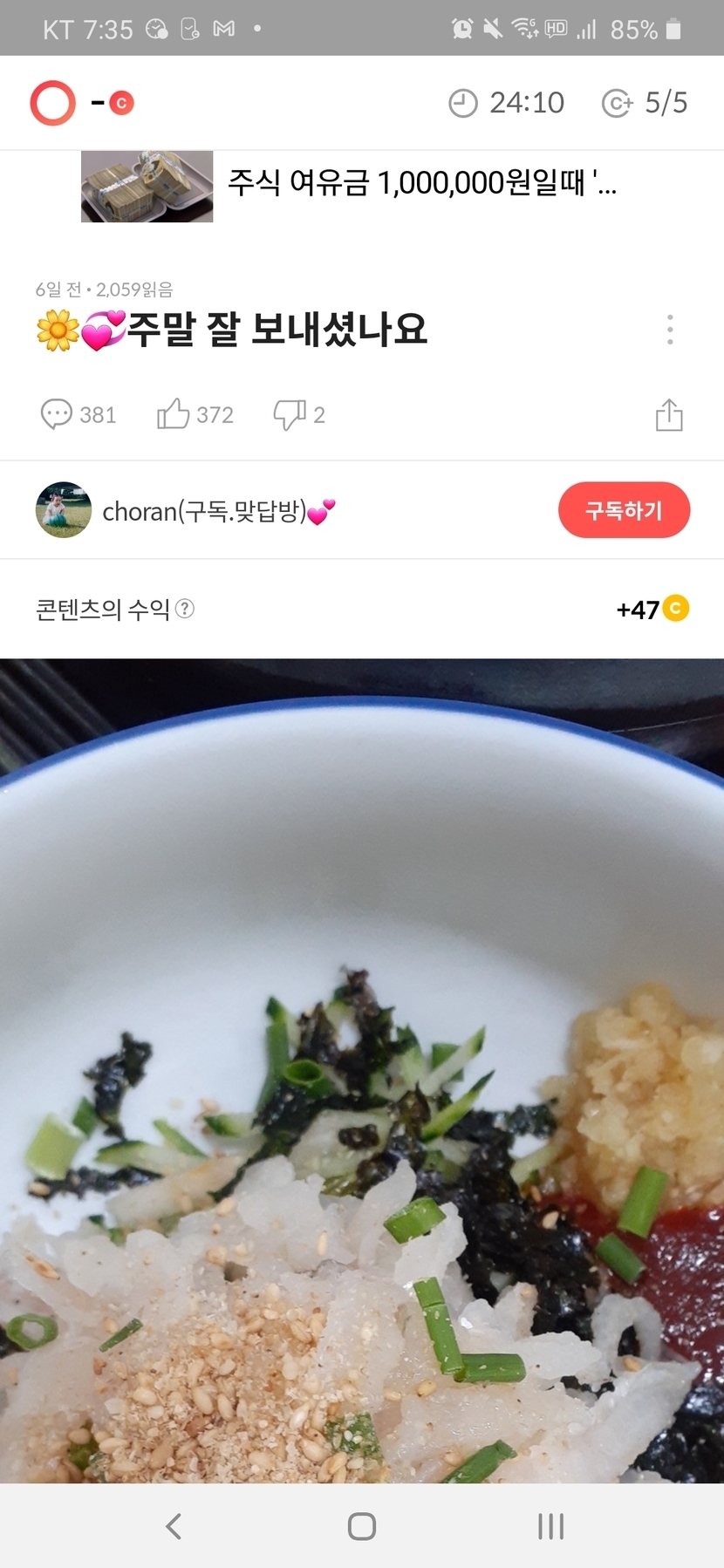Image resolution: width=724 pixels, height=1568 pixels.
Task: Dislike this post with thumbs down
Action: (x=298, y=414)
